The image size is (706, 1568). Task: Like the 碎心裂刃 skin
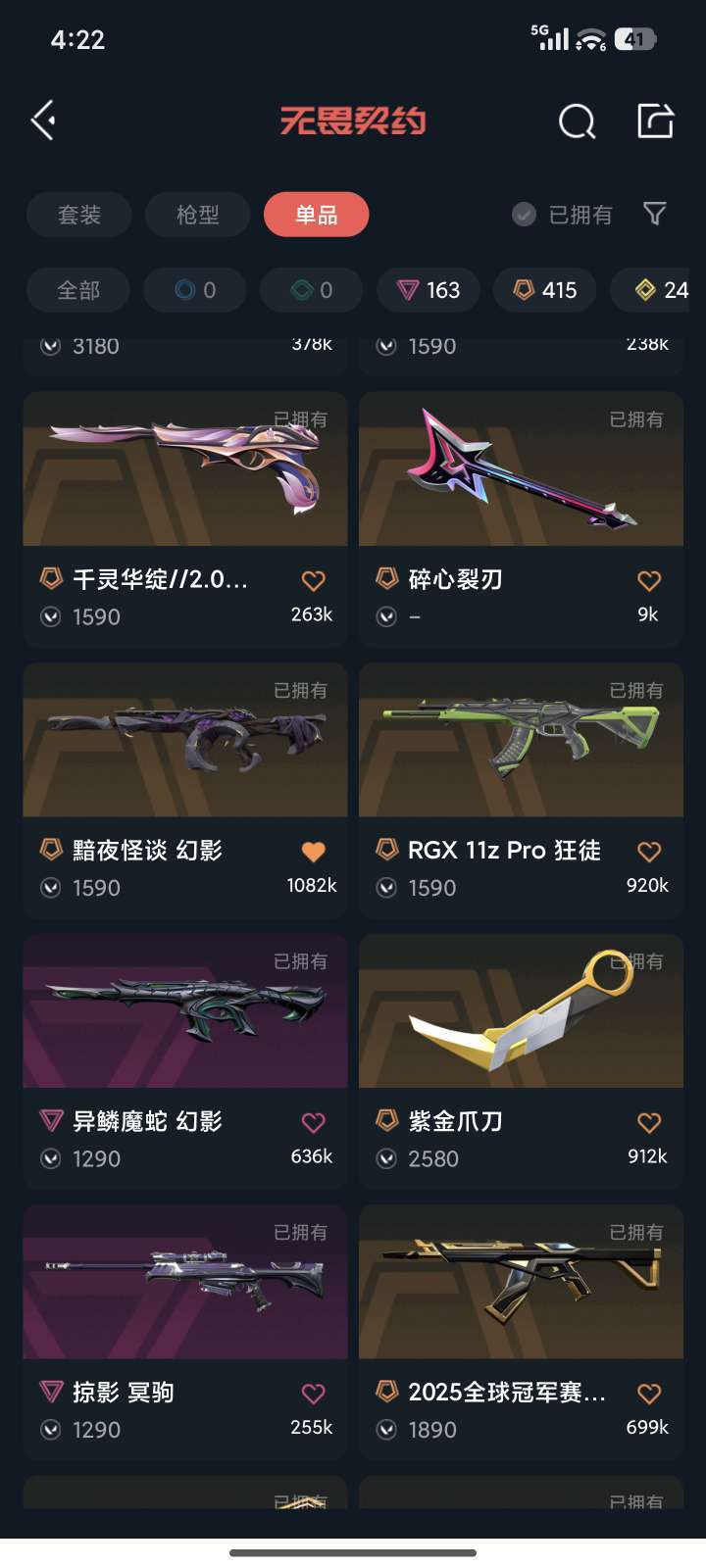click(648, 580)
